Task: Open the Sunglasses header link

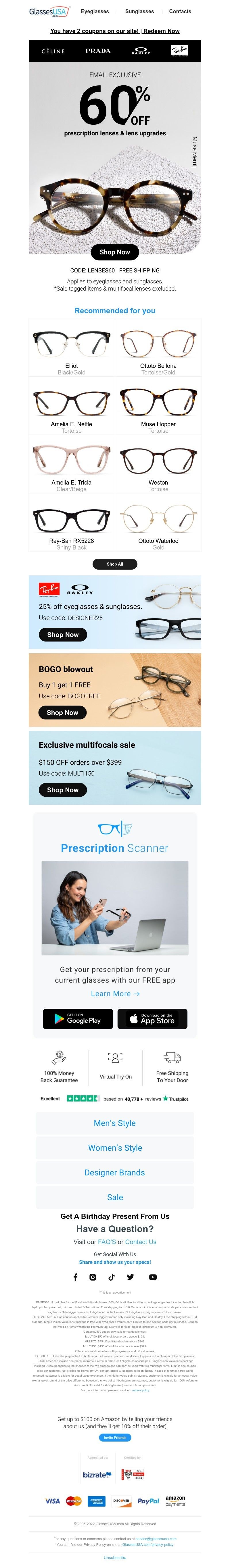Action: (x=139, y=11)
